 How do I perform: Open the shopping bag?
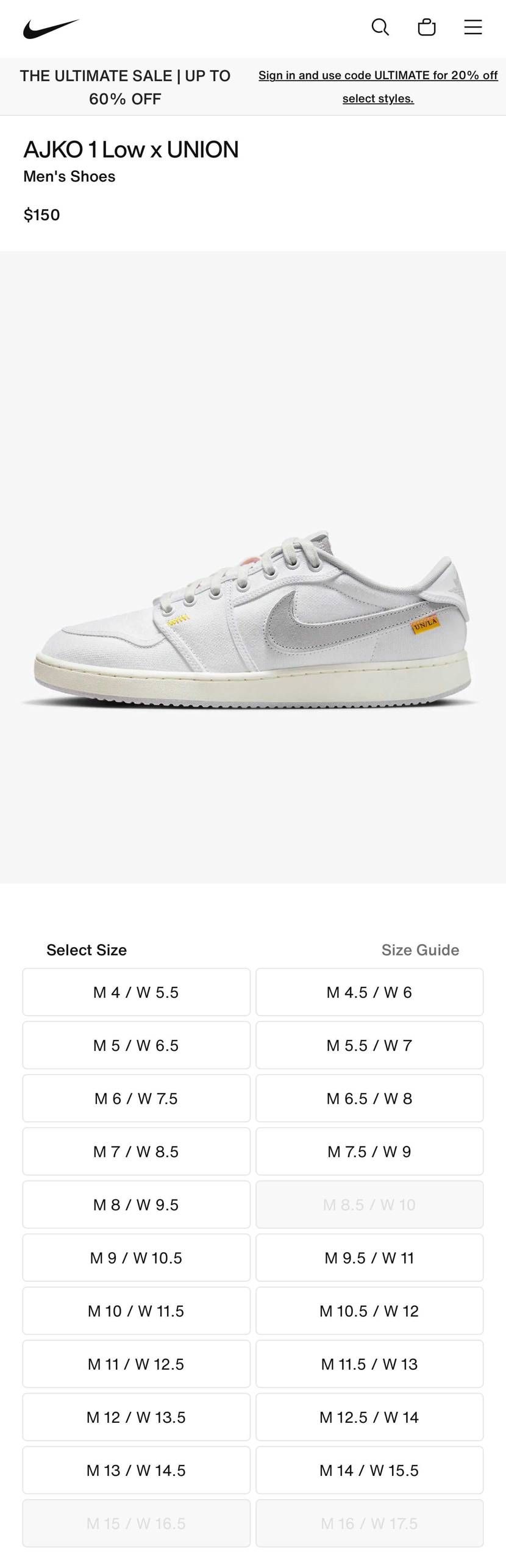(x=427, y=27)
